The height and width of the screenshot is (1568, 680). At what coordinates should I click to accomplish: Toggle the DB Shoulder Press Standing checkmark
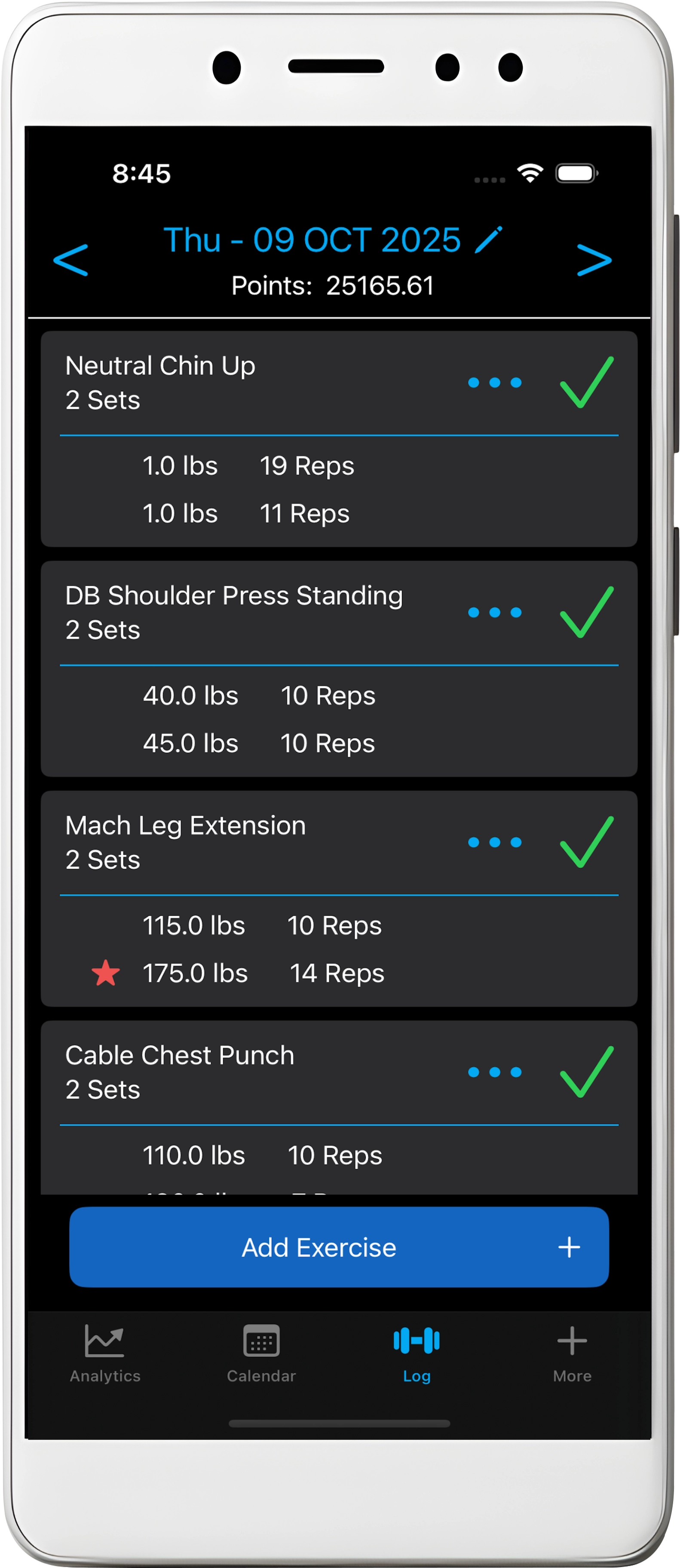pos(586,612)
